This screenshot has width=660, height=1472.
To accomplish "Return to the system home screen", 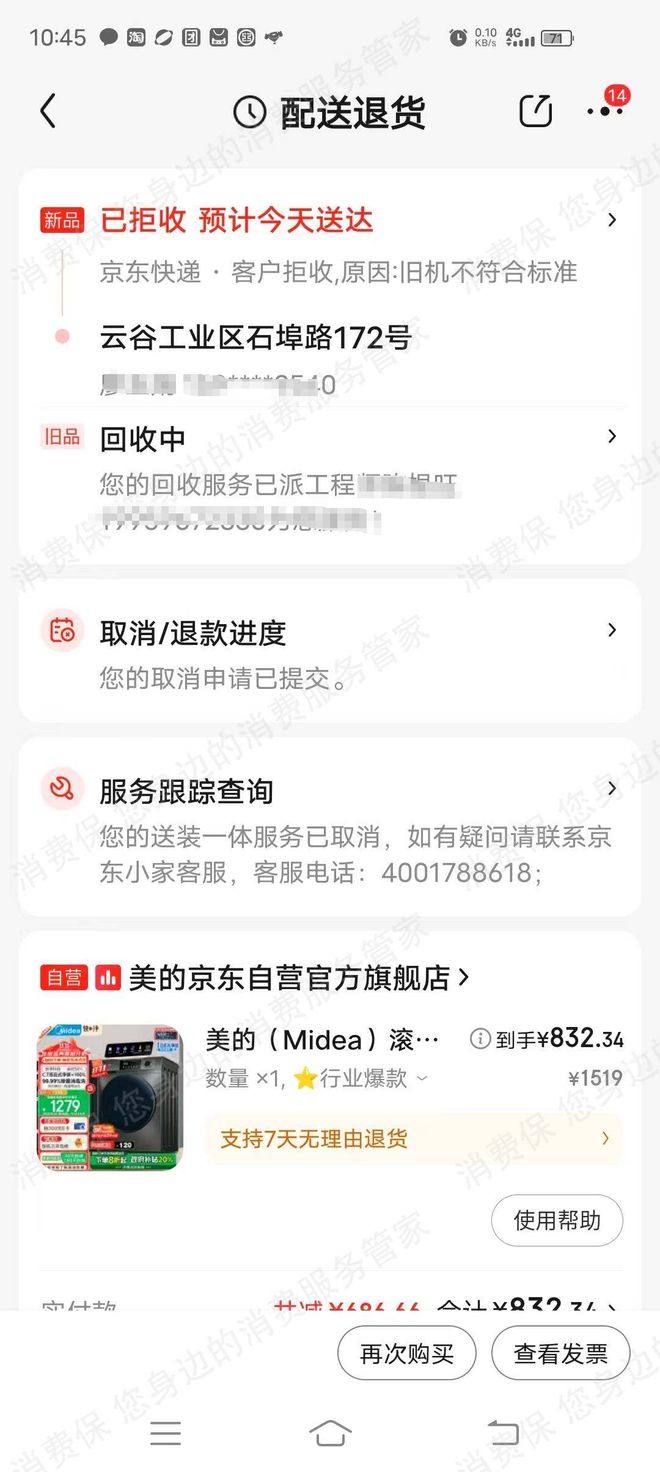I will (330, 1434).
